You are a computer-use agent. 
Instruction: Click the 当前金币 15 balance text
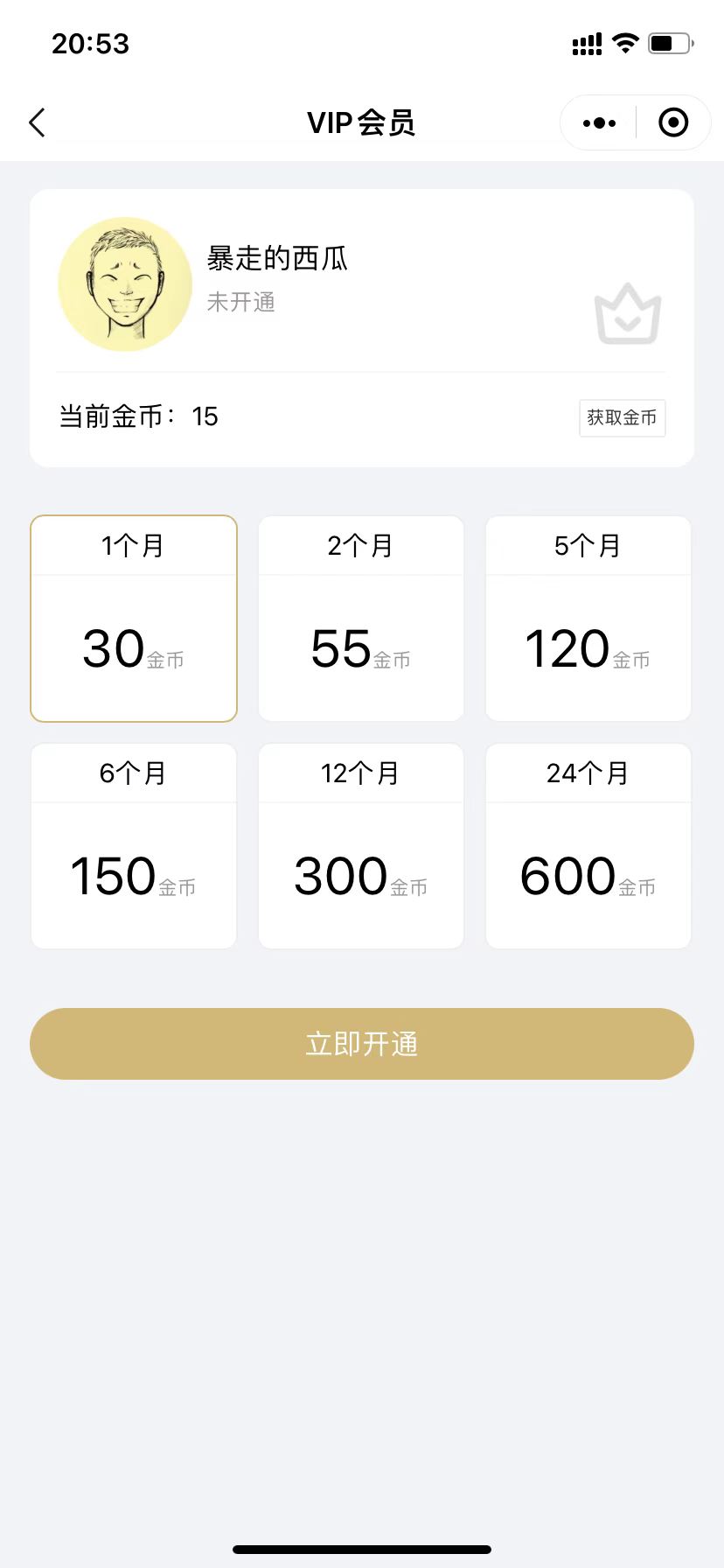point(137,417)
